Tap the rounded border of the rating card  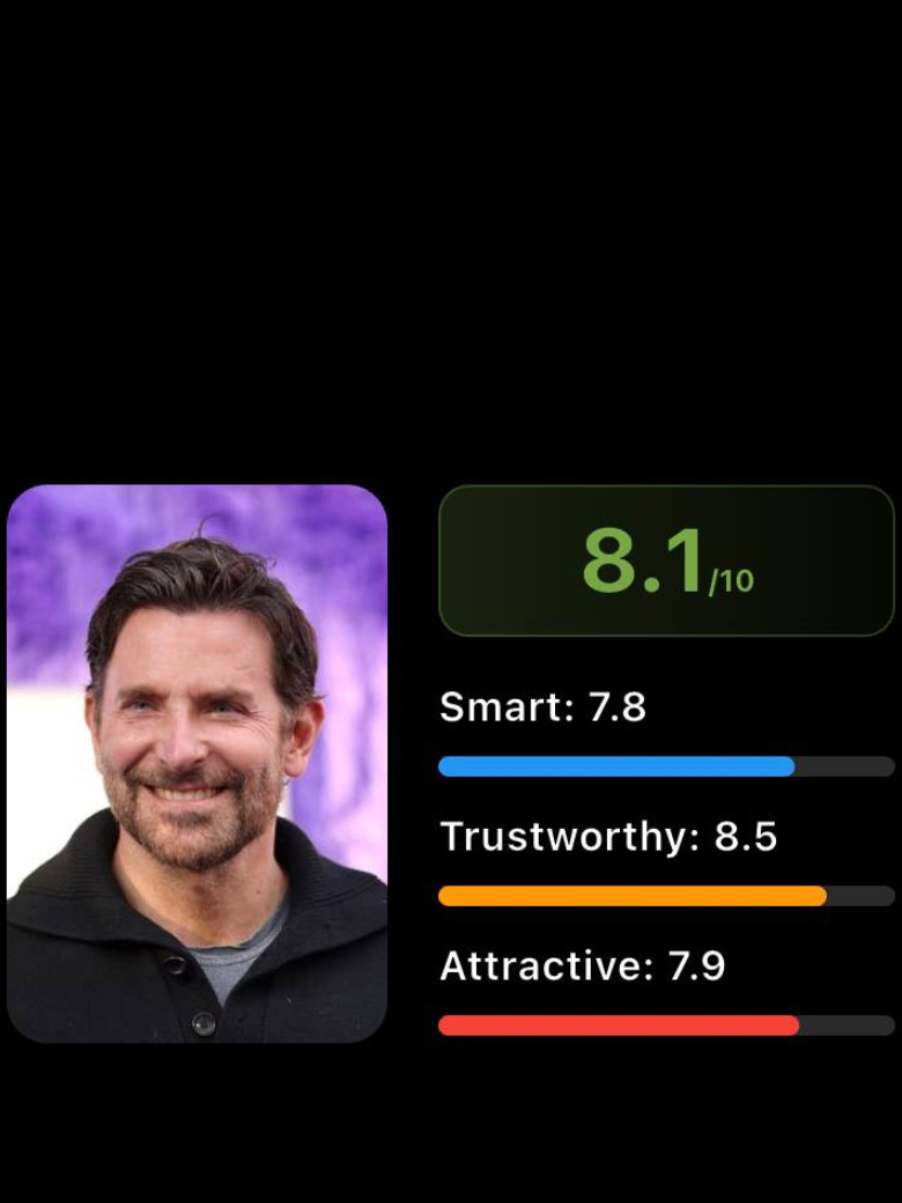665,487
